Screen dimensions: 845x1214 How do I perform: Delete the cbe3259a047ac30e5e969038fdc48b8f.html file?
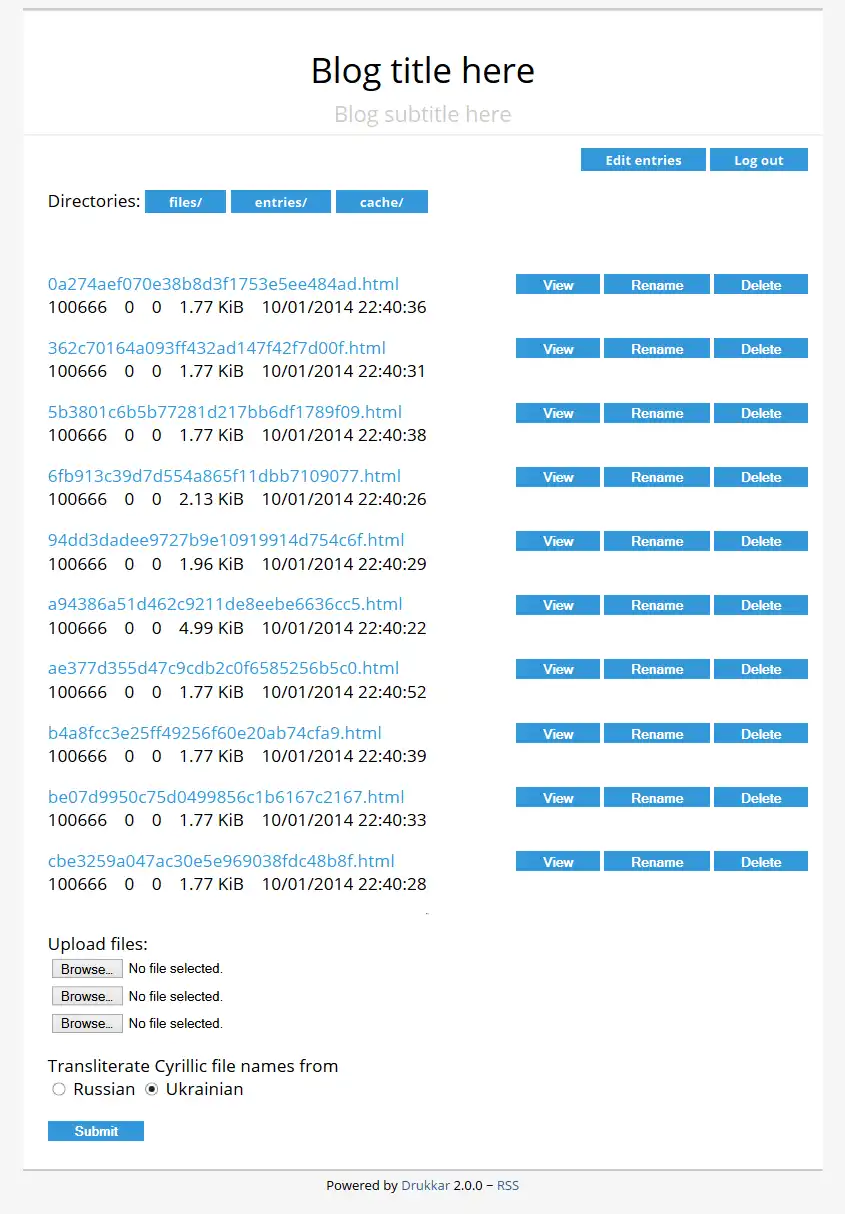point(760,862)
